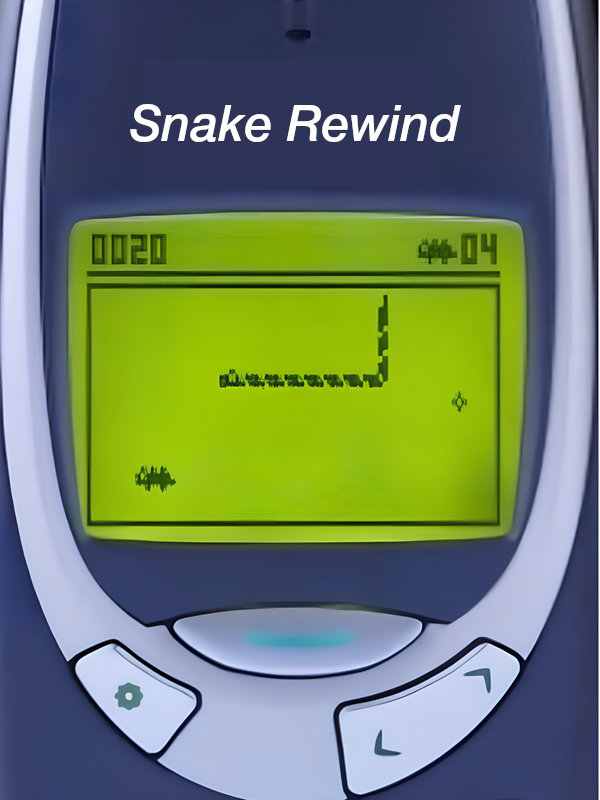Tap the lower arrow on the rocker key
Screen dimensions: 600x800
386,744
